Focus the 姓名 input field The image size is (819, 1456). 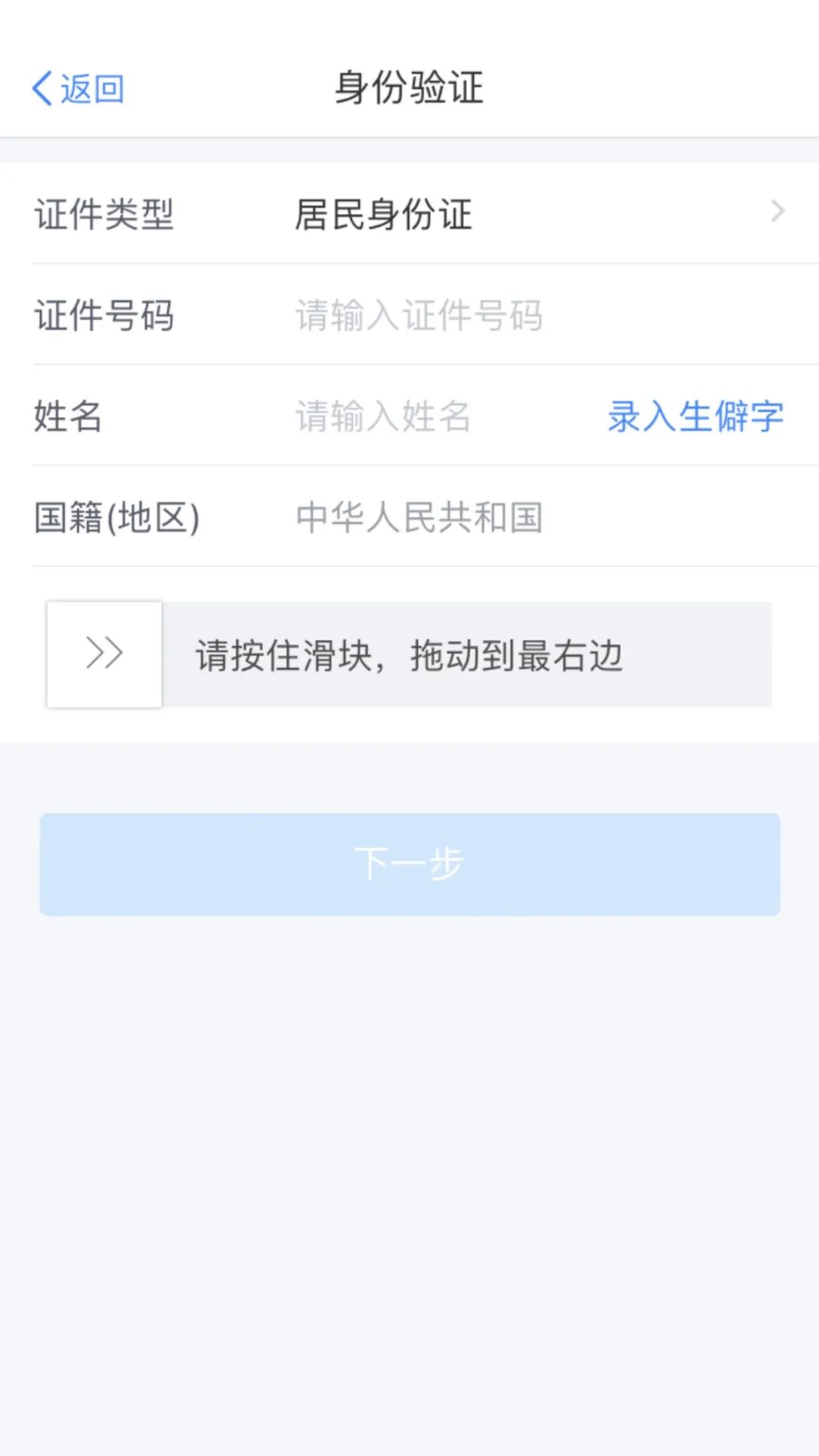pyautogui.click(x=440, y=416)
